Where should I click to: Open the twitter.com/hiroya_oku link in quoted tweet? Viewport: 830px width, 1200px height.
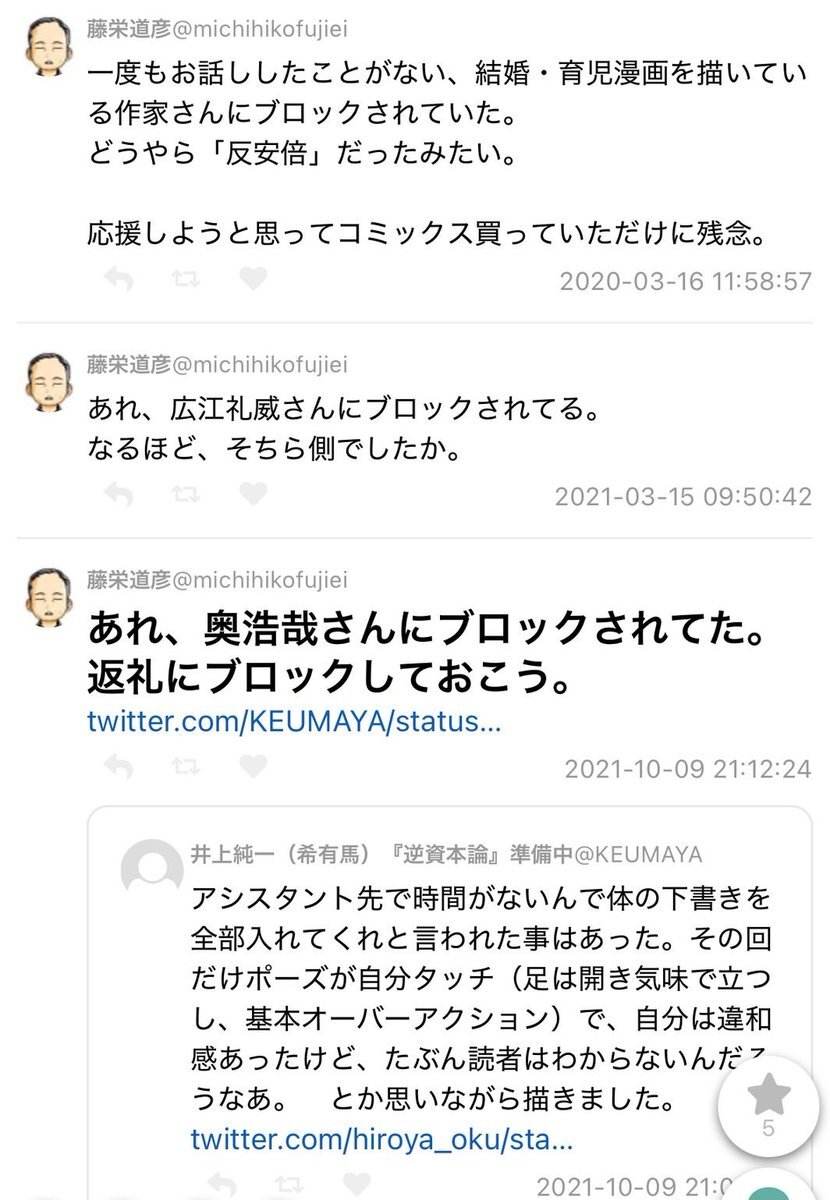pos(382,1139)
